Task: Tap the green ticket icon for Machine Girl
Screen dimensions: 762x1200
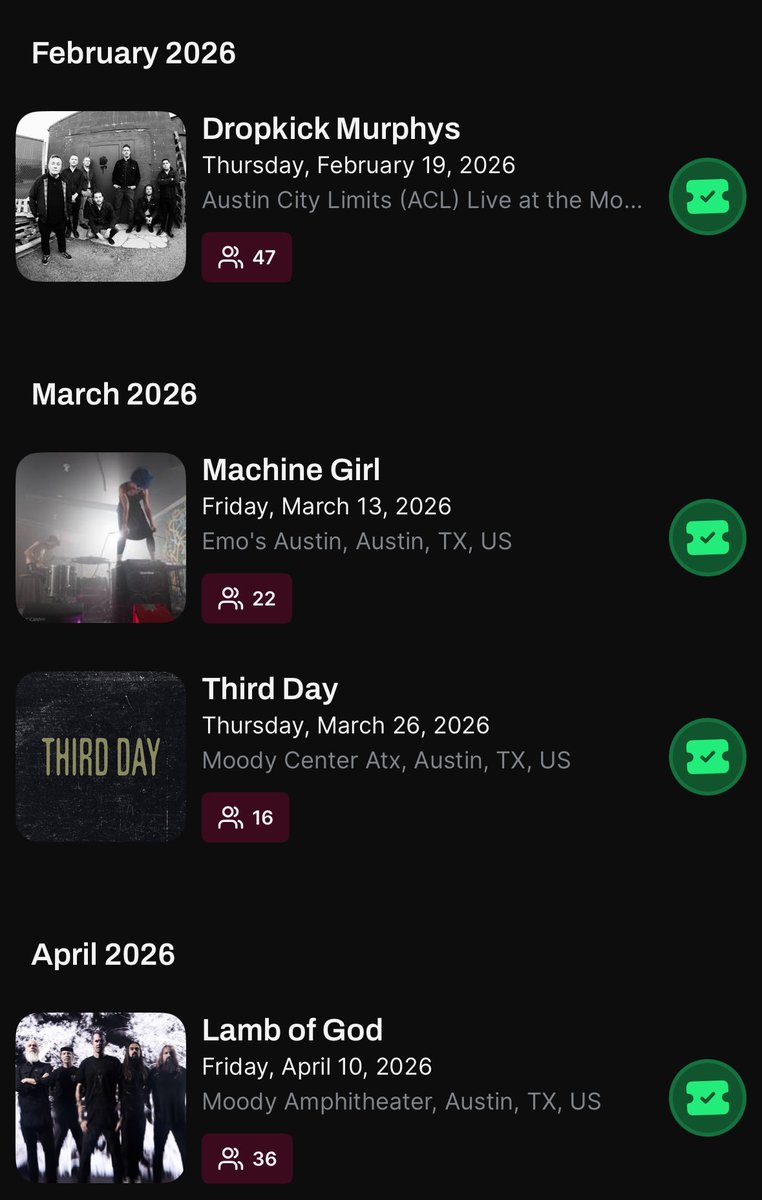Action: point(707,538)
